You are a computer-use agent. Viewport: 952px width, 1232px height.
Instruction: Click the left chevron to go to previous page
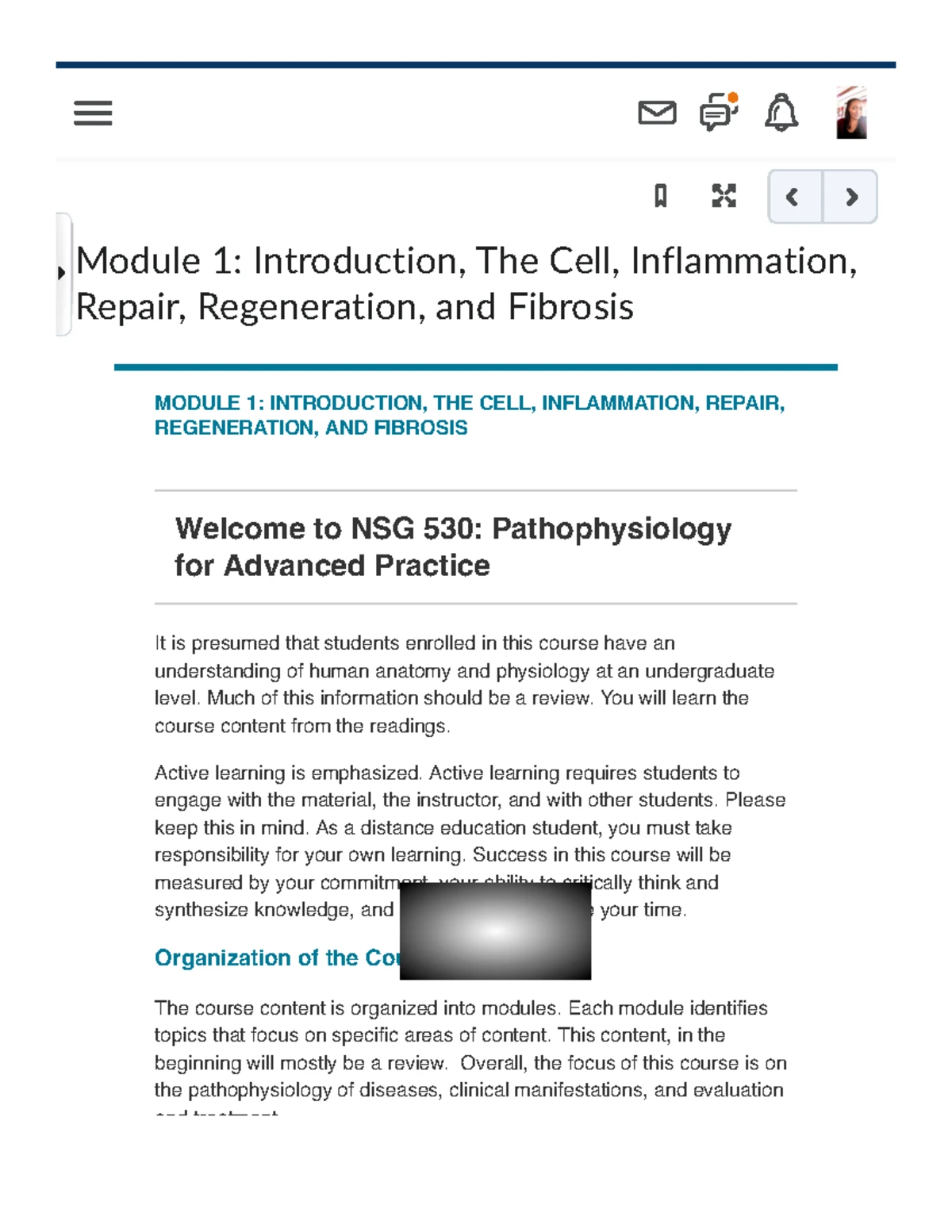pyautogui.click(x=793, y=198)
